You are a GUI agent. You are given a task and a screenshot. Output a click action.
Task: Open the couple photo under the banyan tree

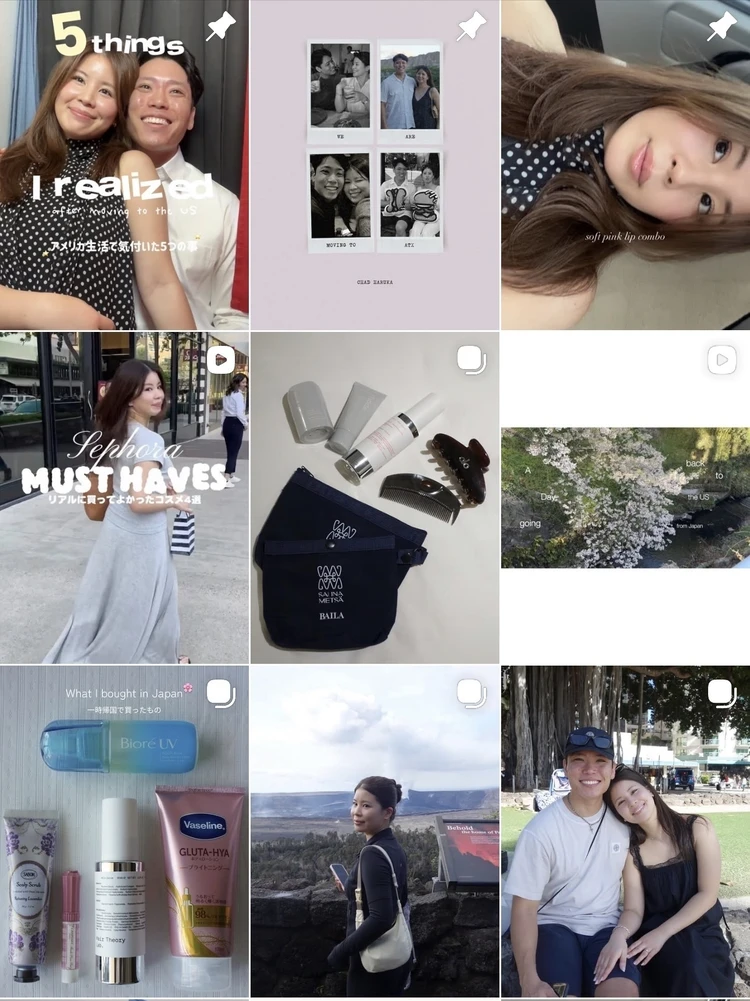pyautogui.click(x=625, y=832)
